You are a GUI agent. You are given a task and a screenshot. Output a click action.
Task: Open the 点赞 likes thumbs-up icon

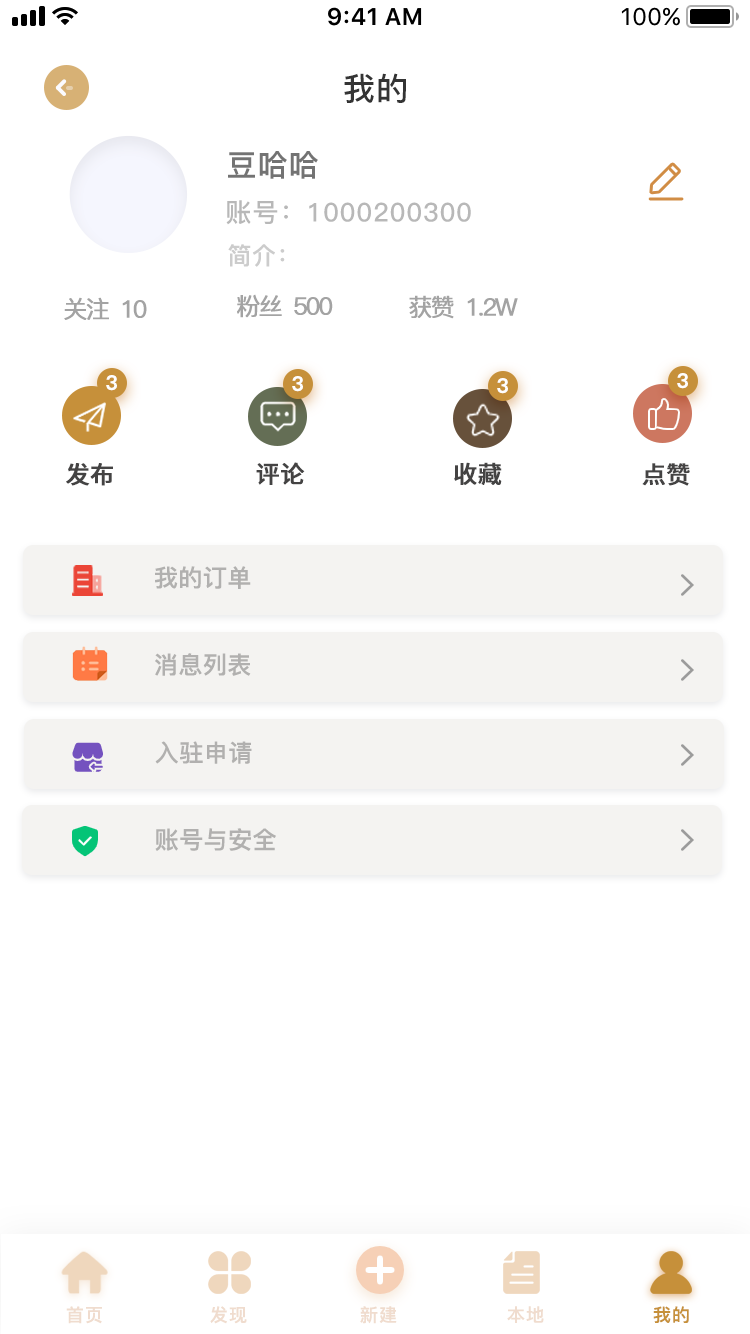click(663, 413)
